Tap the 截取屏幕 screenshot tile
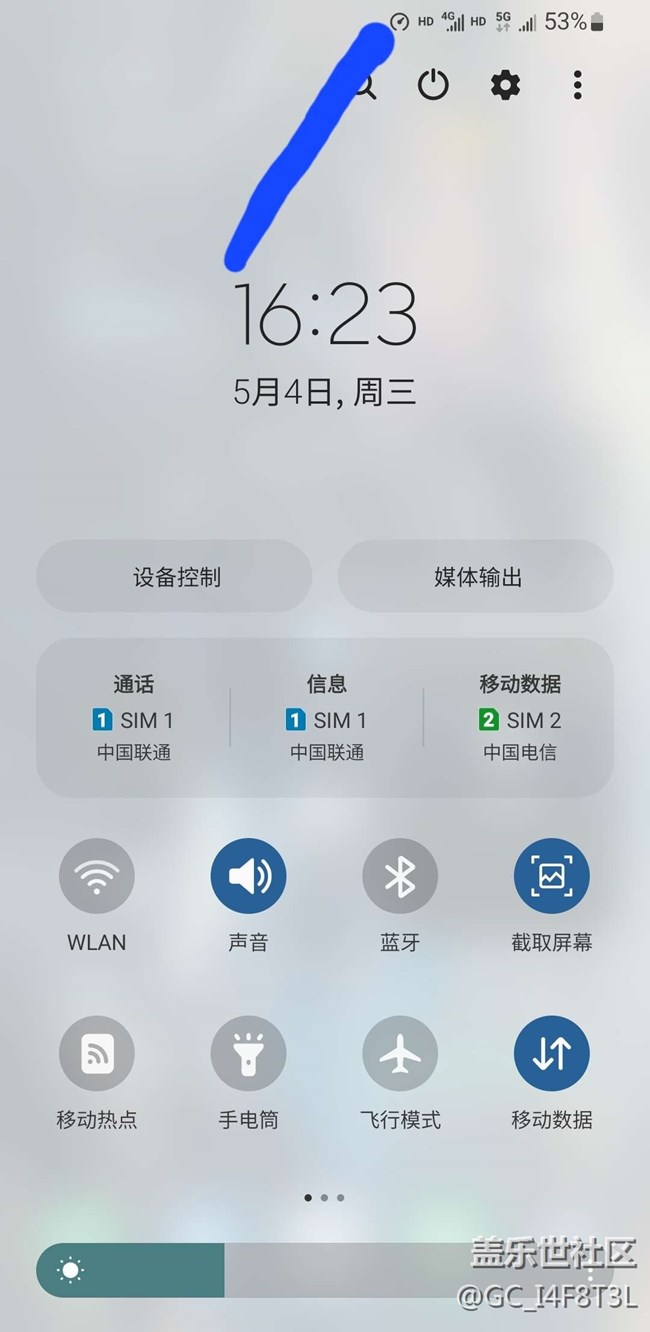Image resolution: width=650 pixels, height=1332 pixels. [x=552, y=877]
